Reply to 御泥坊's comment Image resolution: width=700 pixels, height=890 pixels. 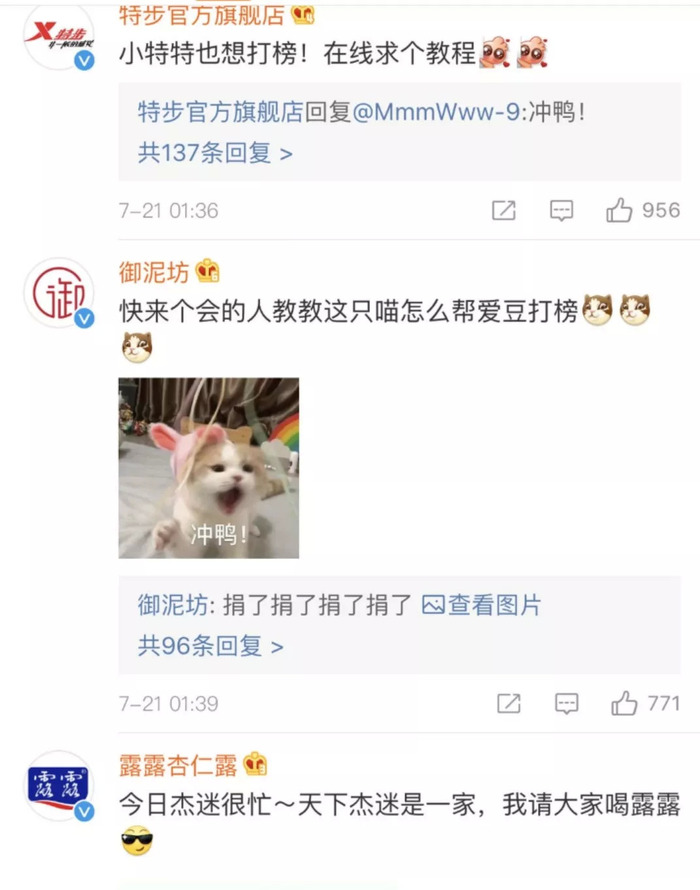[x=566, y=703]
